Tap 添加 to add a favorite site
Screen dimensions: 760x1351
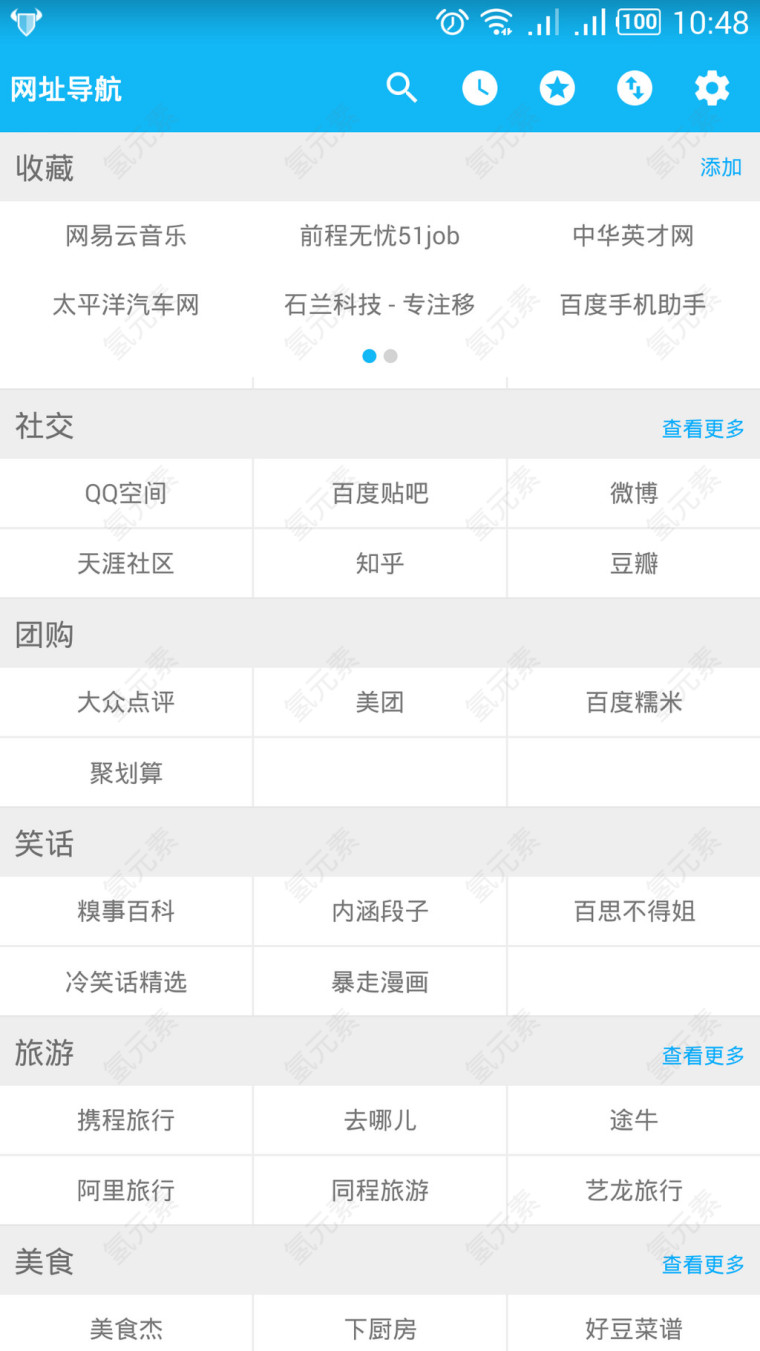point(720,168)
